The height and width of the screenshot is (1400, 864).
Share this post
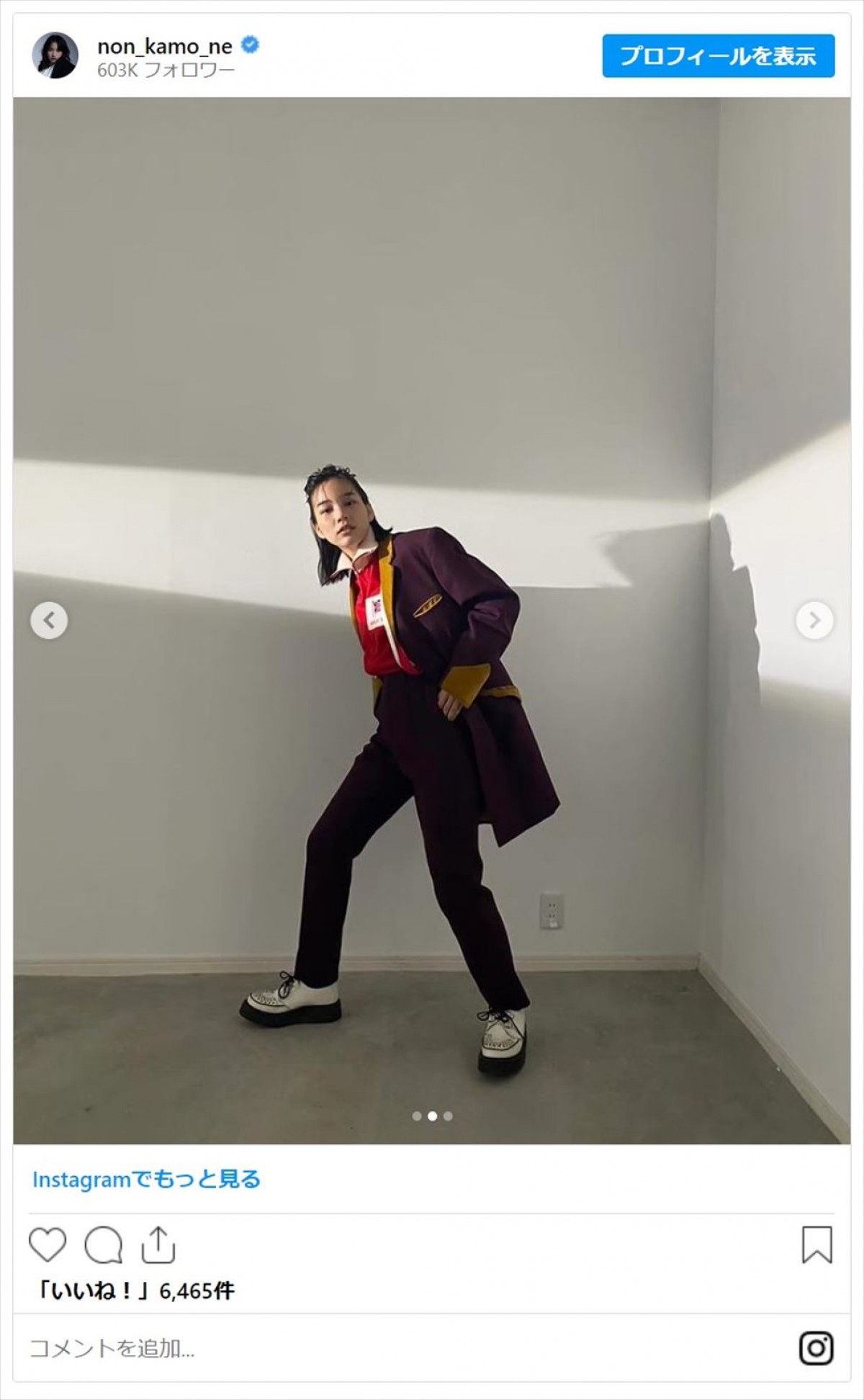point(158,1244)
